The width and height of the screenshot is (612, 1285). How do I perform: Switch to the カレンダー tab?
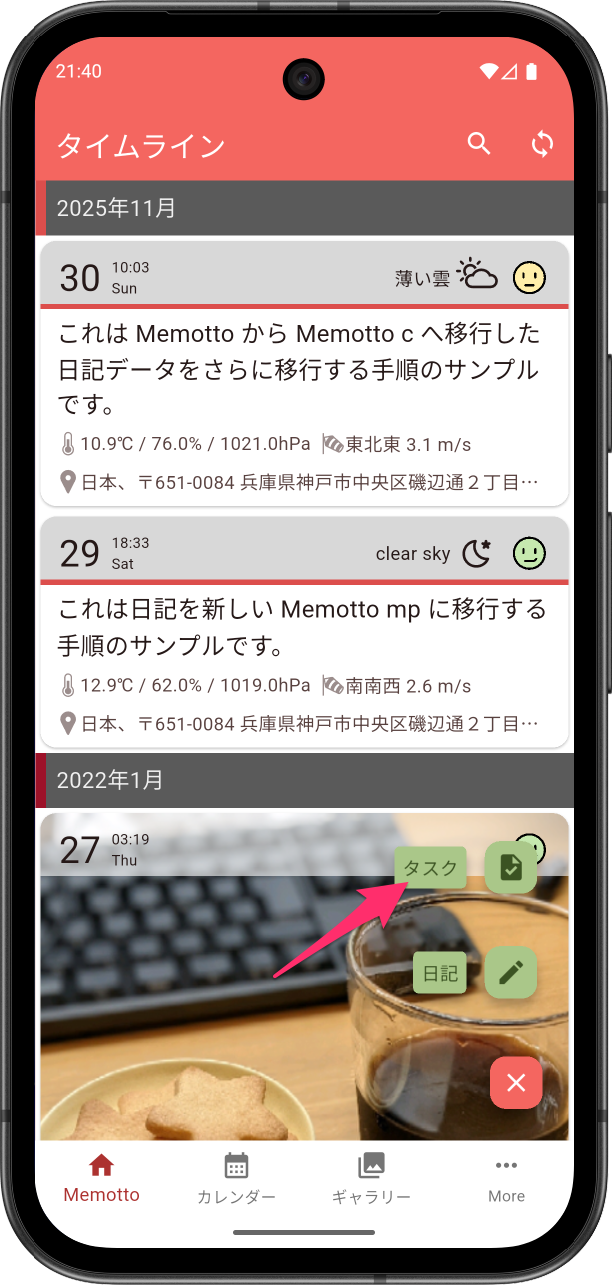(236, 1178)
